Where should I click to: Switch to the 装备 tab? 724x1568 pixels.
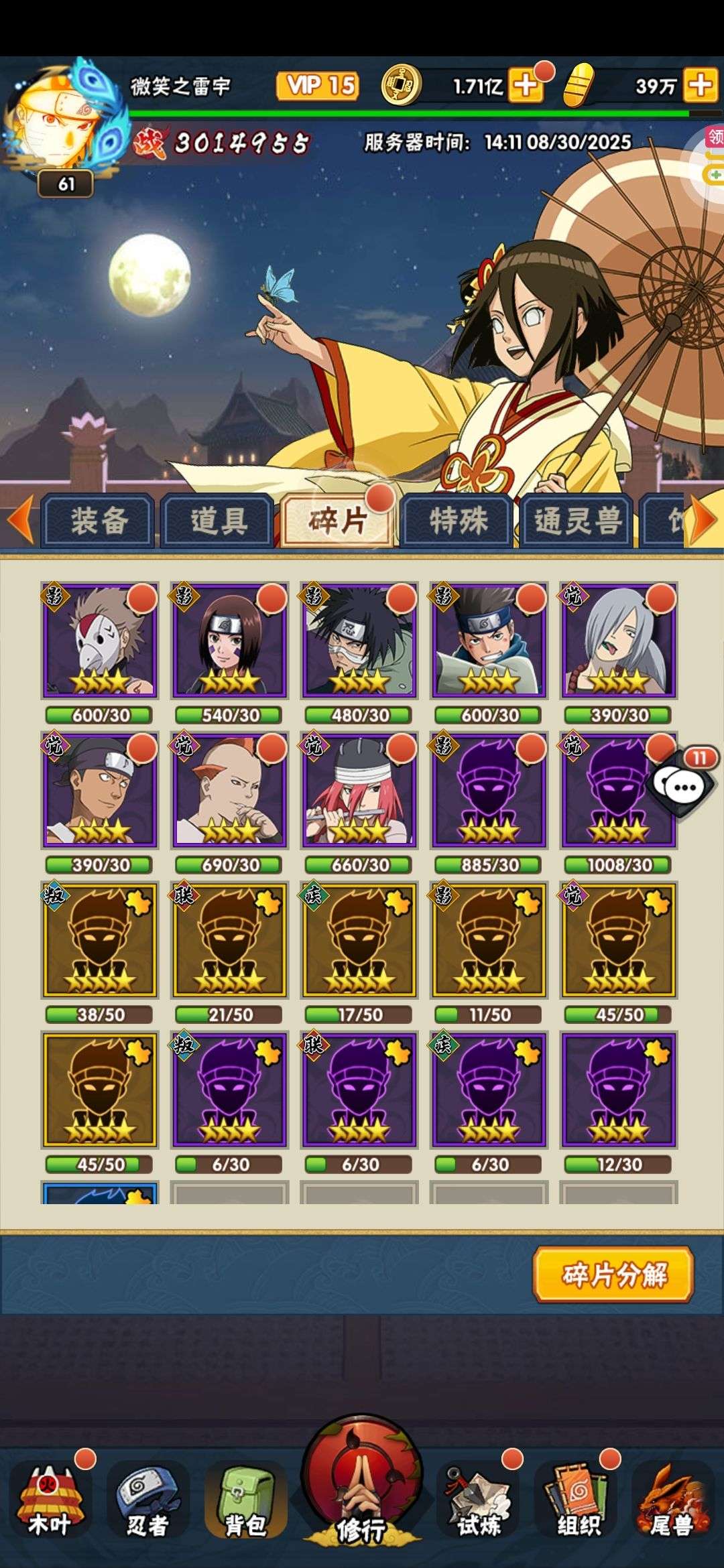click(98, 521)
